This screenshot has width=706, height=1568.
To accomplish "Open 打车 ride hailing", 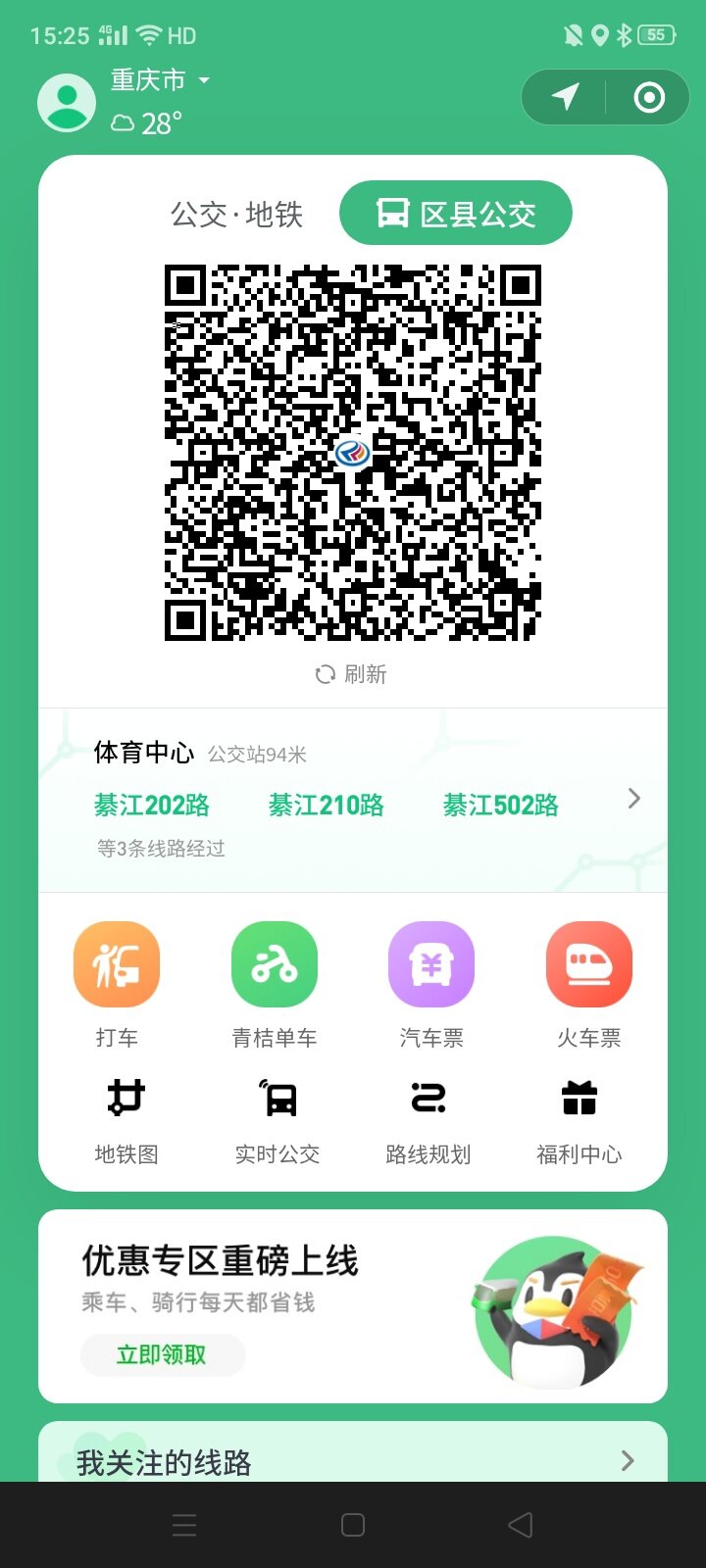I will pyautogui.click(x=117, y=985).
